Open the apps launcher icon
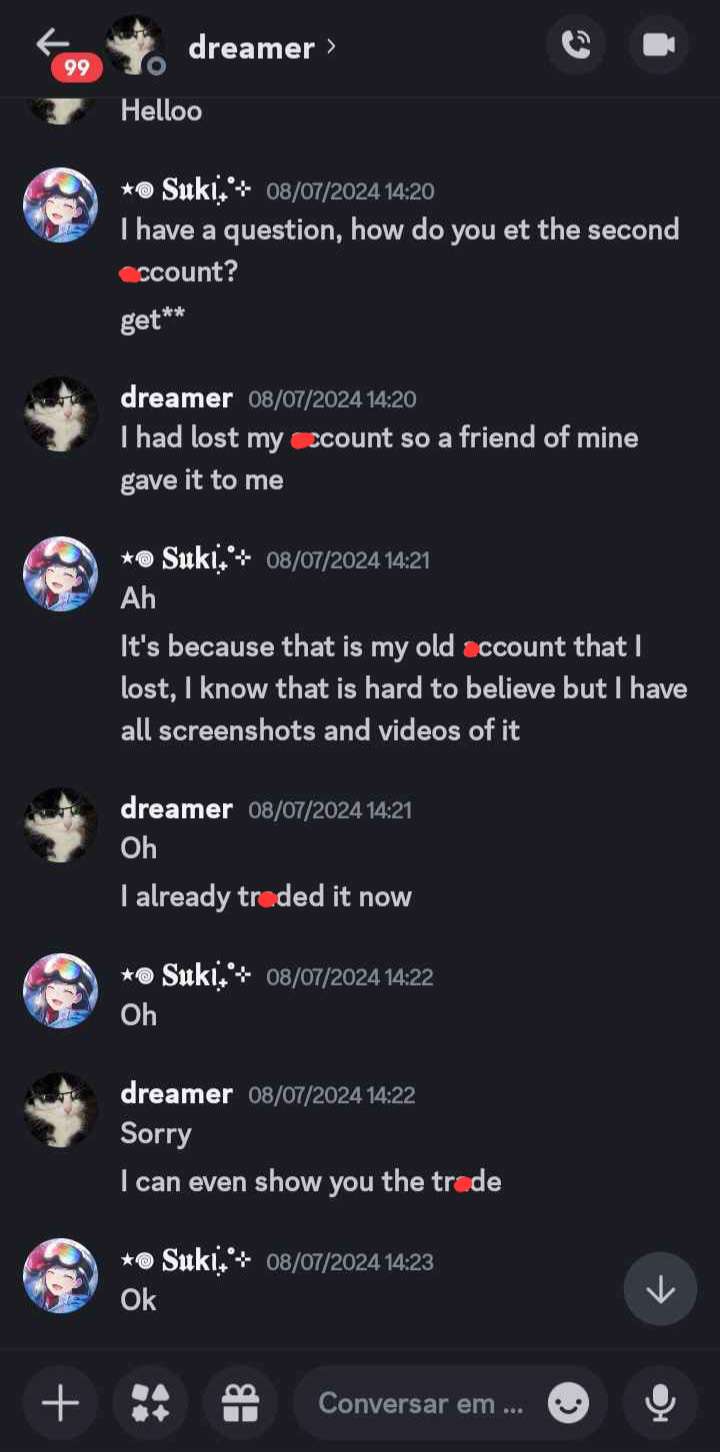 (x=150, y=1403)
